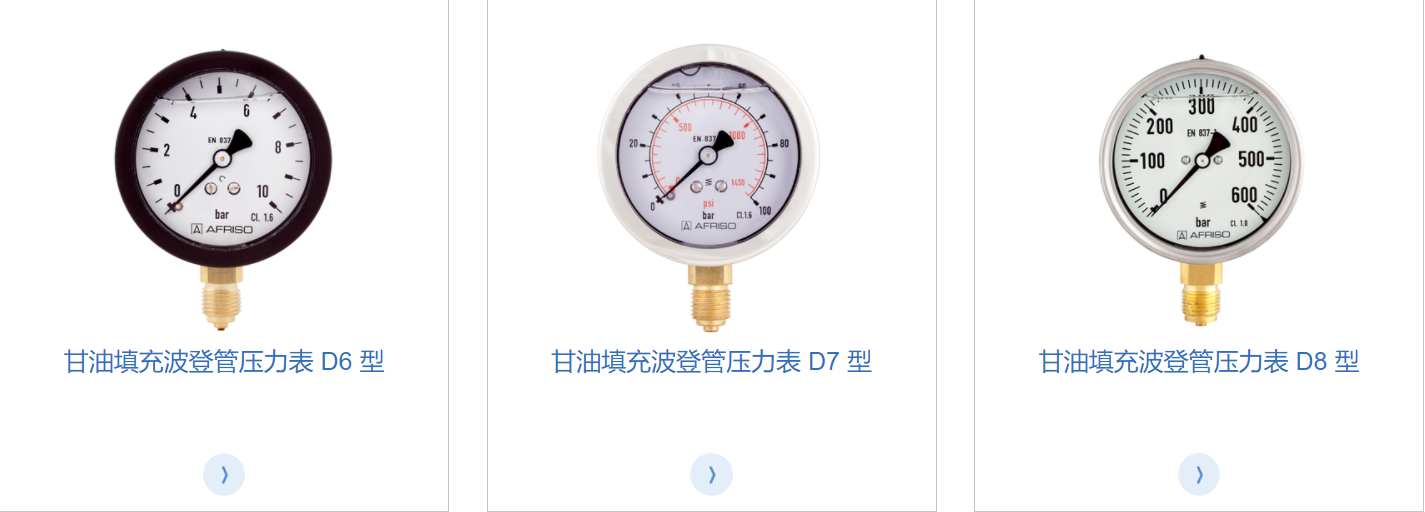Tap the arrow button under the D6 gauge
Viewport: 1425px width, 512px height.
coord(224,475)
